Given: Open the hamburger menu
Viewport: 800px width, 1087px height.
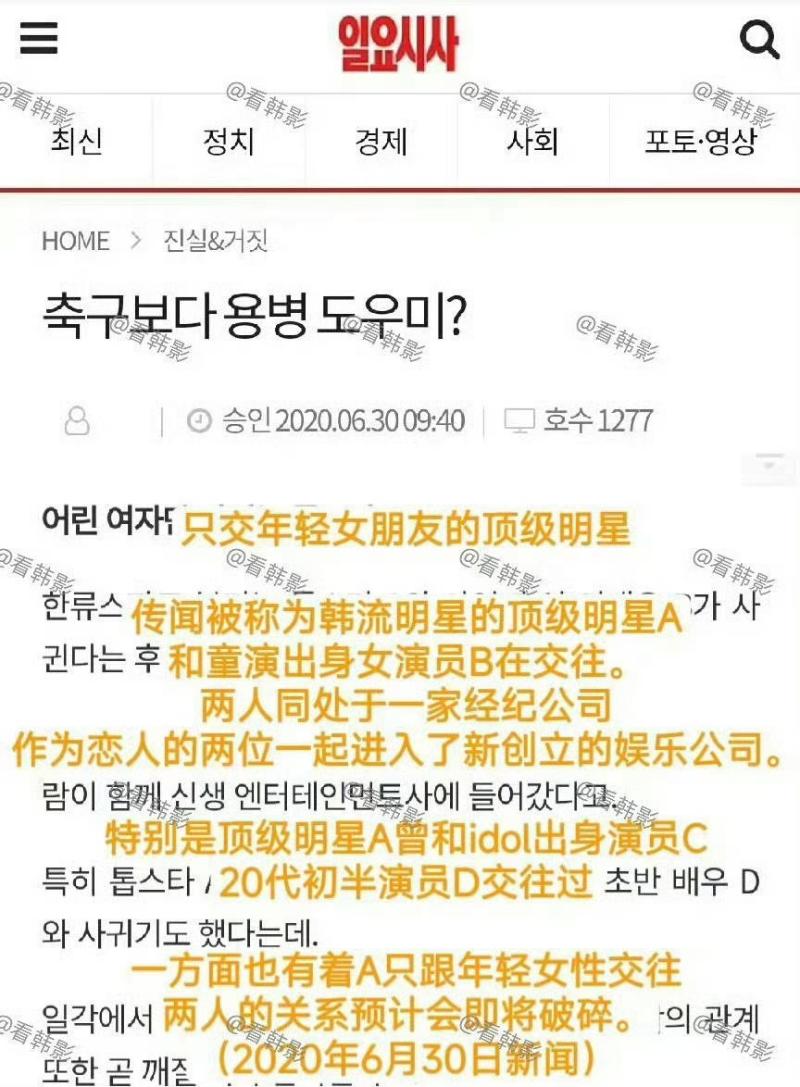Looking at the screenshot, I should click(x=39, y=40).
